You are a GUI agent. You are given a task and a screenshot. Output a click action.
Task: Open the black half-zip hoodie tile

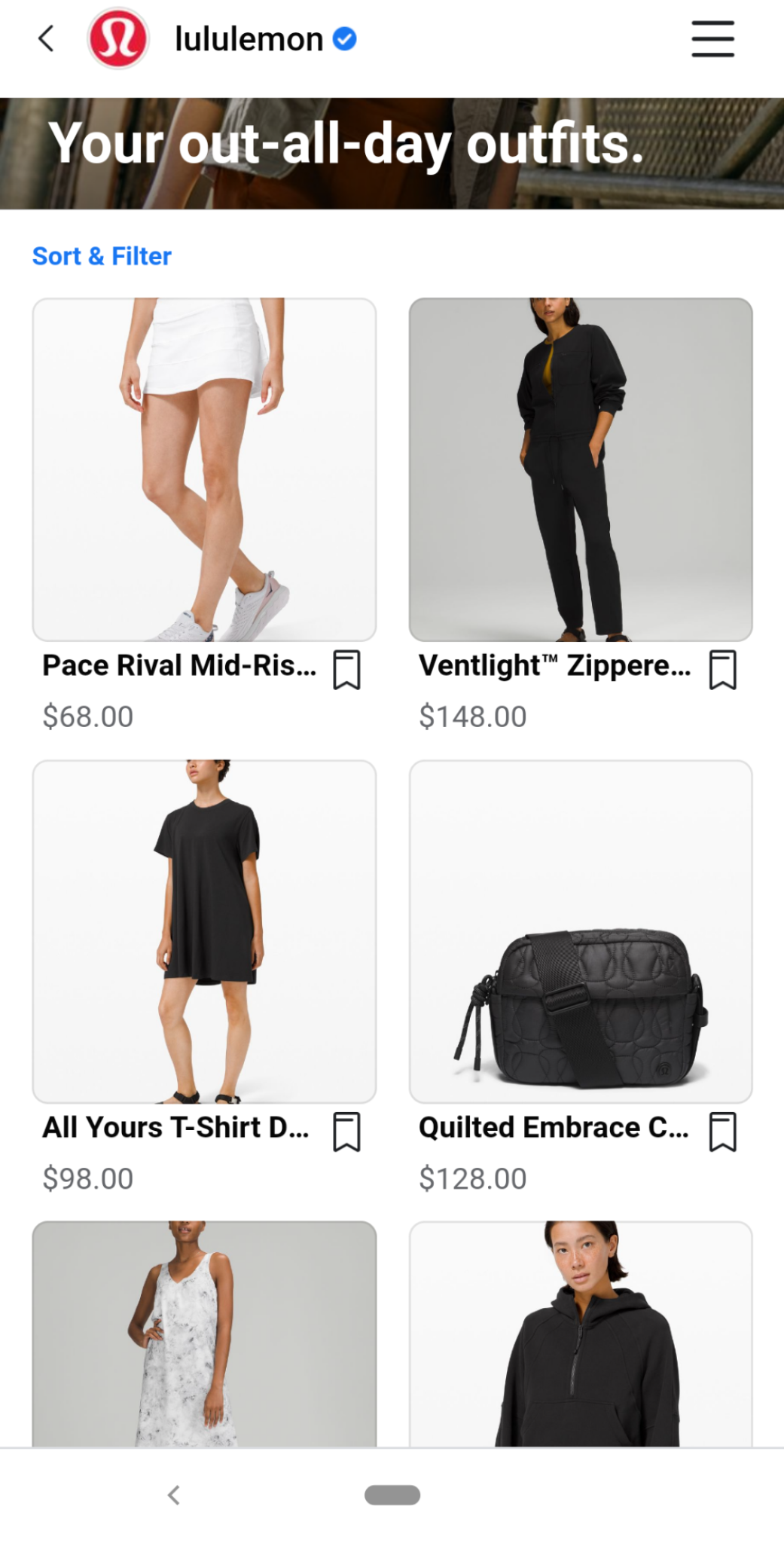point(581,1334)
